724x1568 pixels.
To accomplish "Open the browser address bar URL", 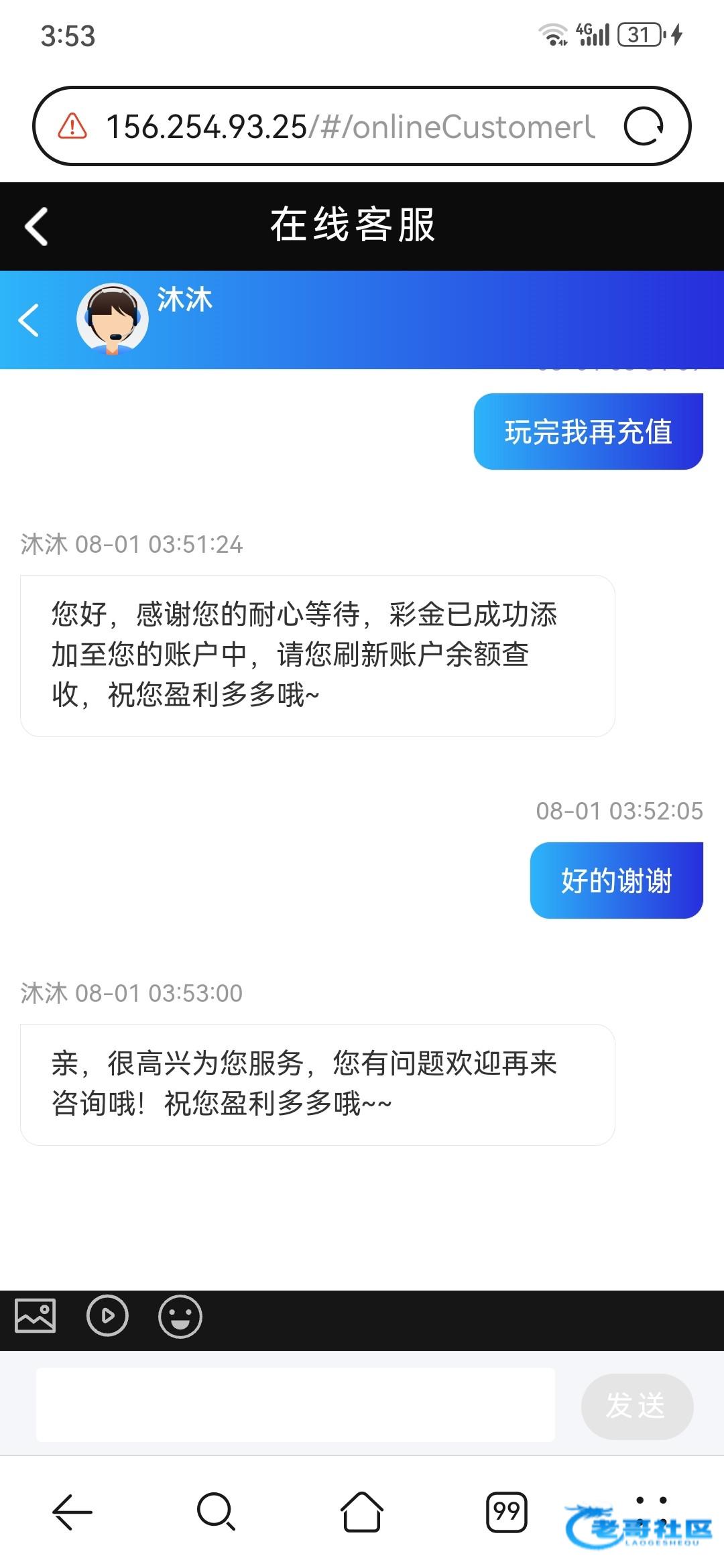I will (x=350, y=127).
